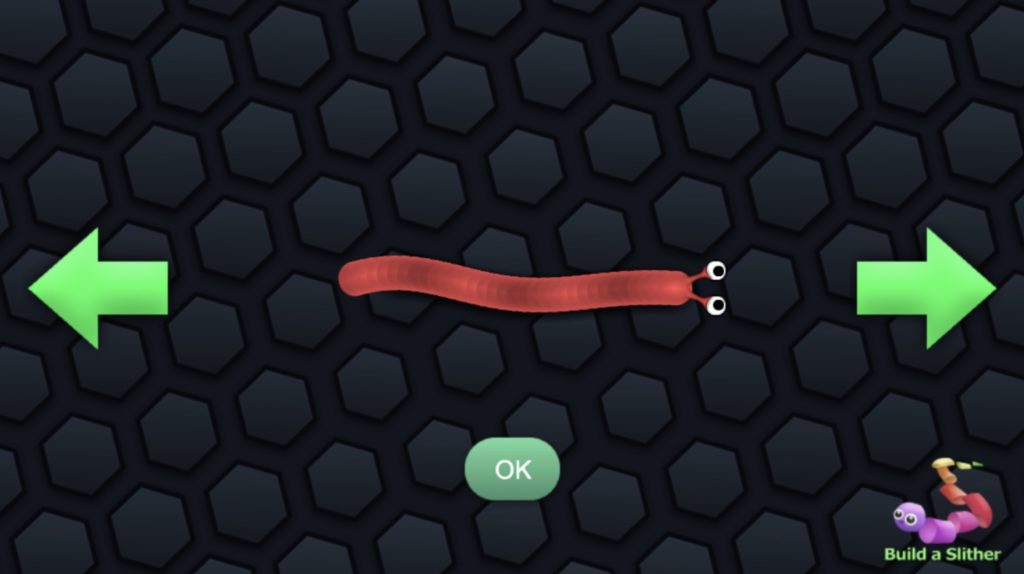The image size is (1024, 574).
Task: Confirm the skin with OK
Action: tap(512, 469)
